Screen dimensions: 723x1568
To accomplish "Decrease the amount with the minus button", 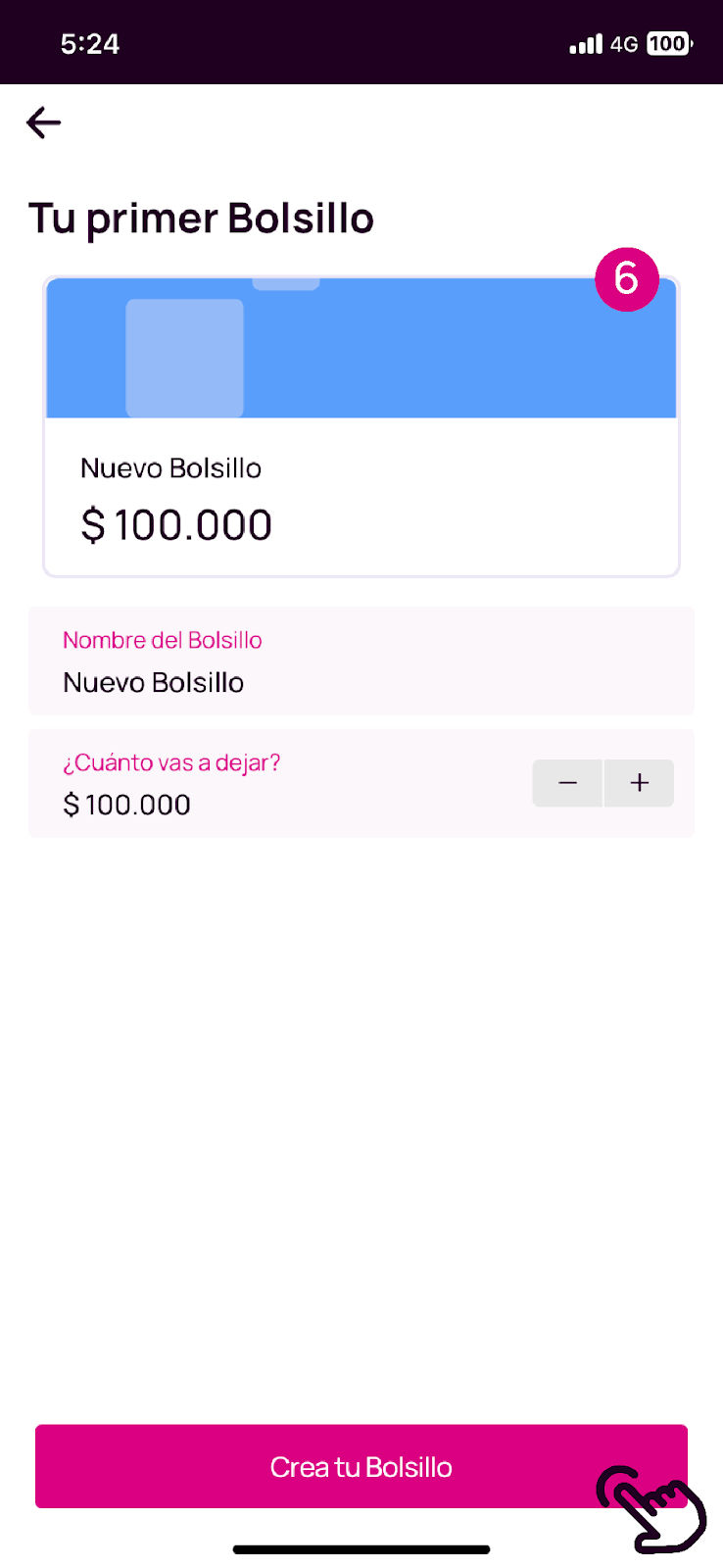I will point(567,783).
